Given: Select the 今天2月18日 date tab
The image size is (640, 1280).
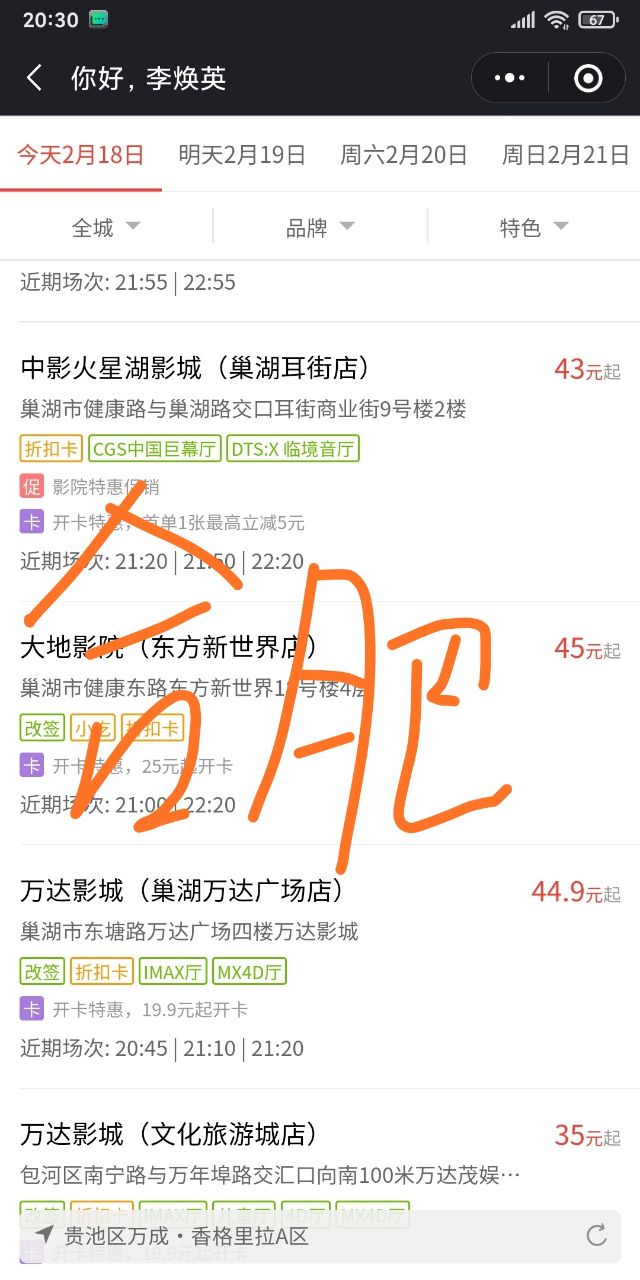Looking at the screenshot, I should pos(81,155).
